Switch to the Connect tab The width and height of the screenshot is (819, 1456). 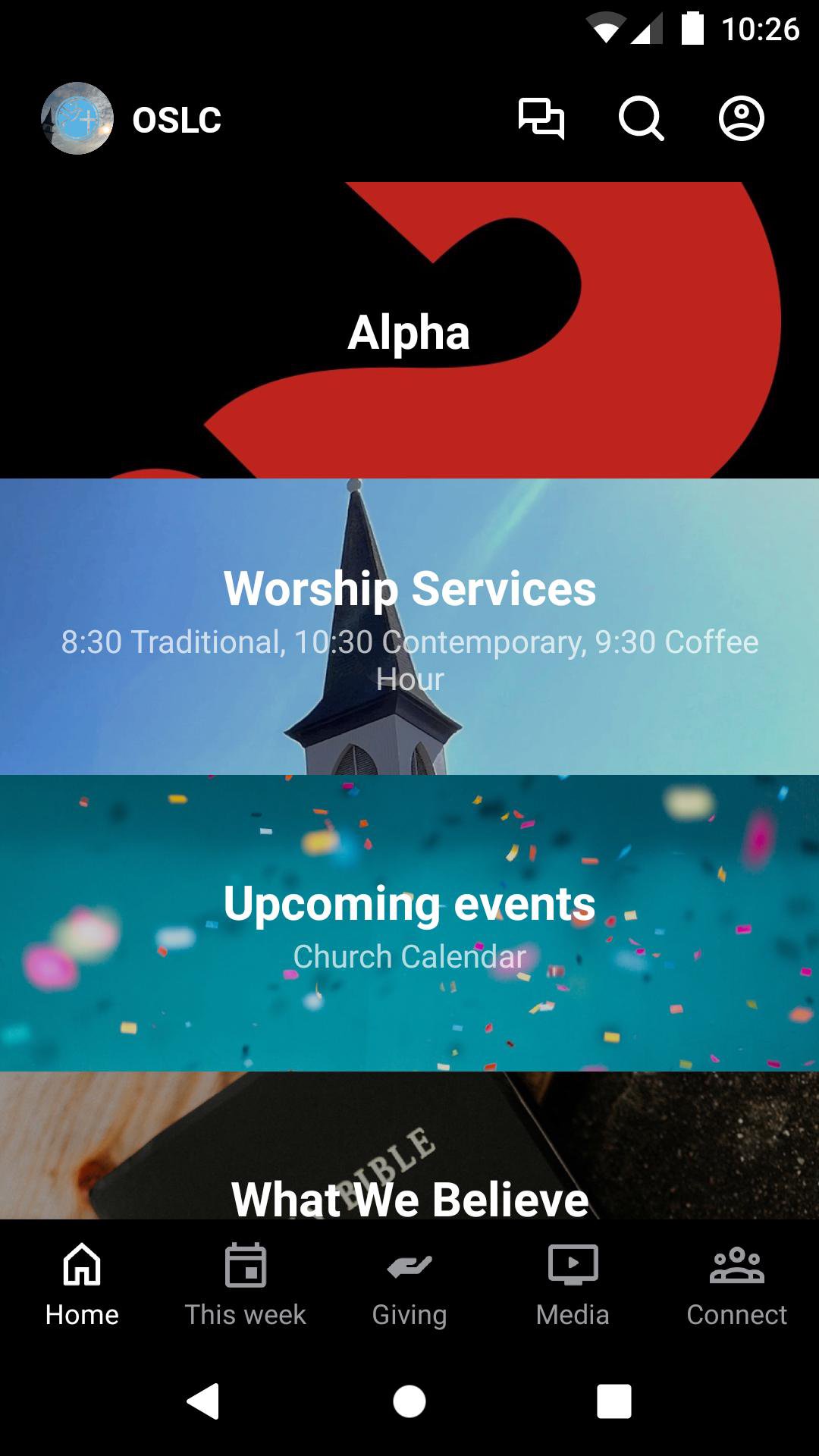(x=737, y=1285)
